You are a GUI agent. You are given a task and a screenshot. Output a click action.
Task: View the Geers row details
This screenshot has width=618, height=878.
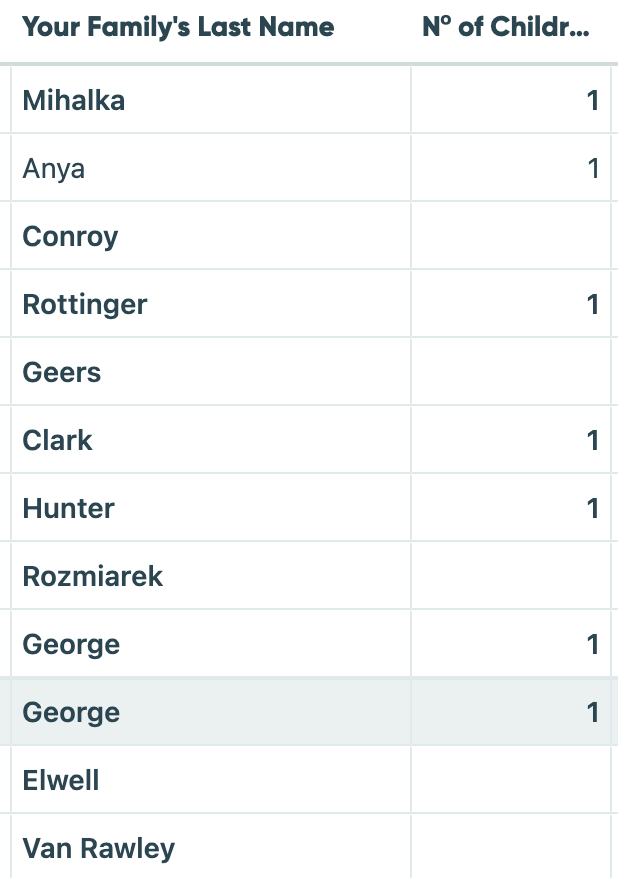coord(62,373)
